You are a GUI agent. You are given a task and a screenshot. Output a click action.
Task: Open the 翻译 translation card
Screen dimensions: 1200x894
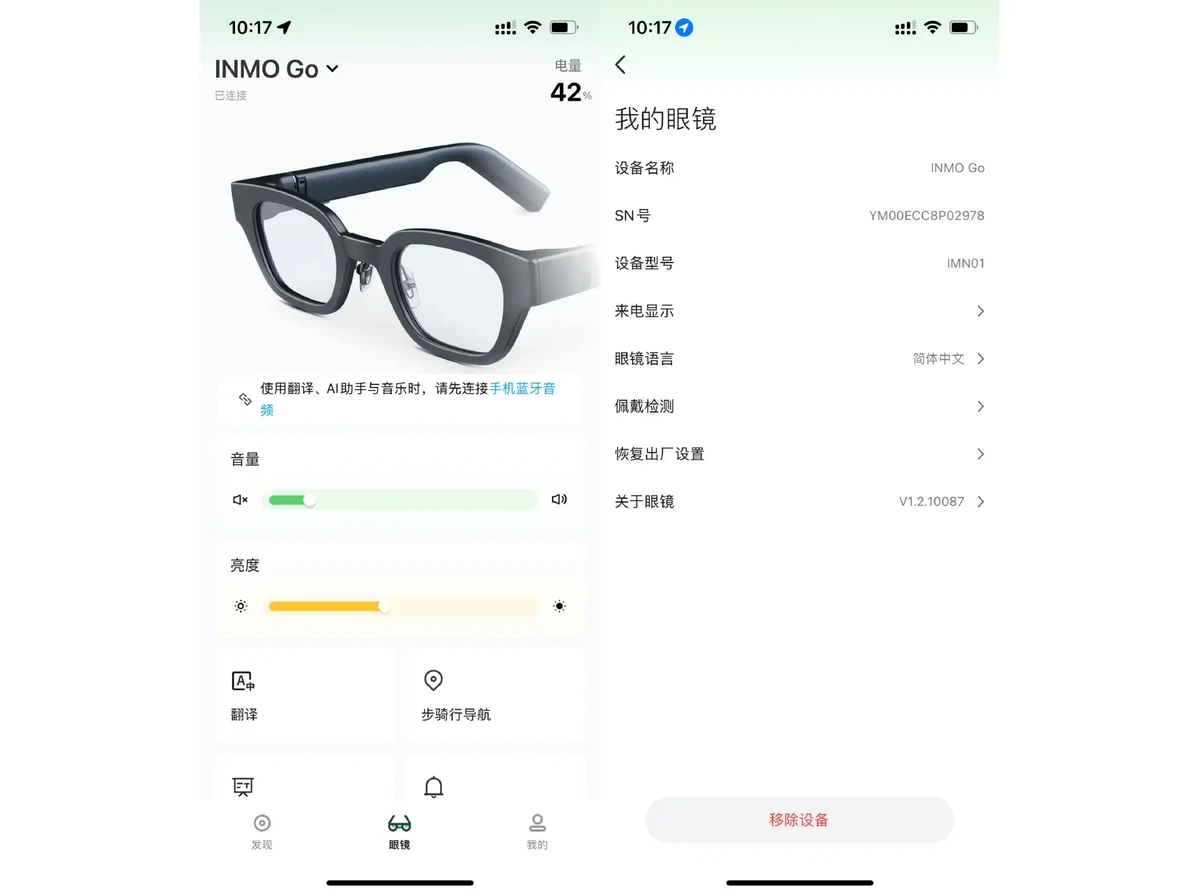point(304,696)
